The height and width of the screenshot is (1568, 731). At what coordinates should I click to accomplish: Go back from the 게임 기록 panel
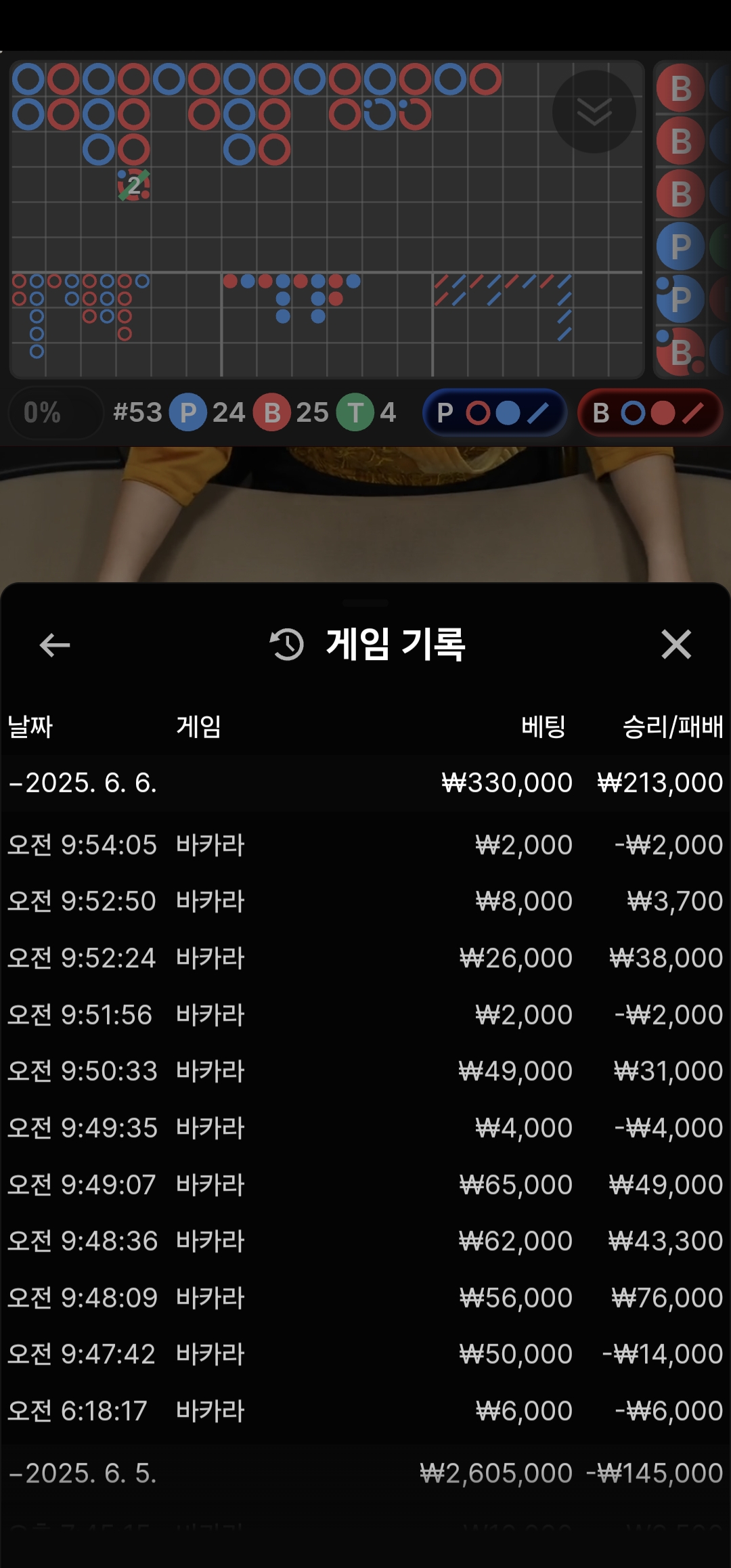pos(55,645)
